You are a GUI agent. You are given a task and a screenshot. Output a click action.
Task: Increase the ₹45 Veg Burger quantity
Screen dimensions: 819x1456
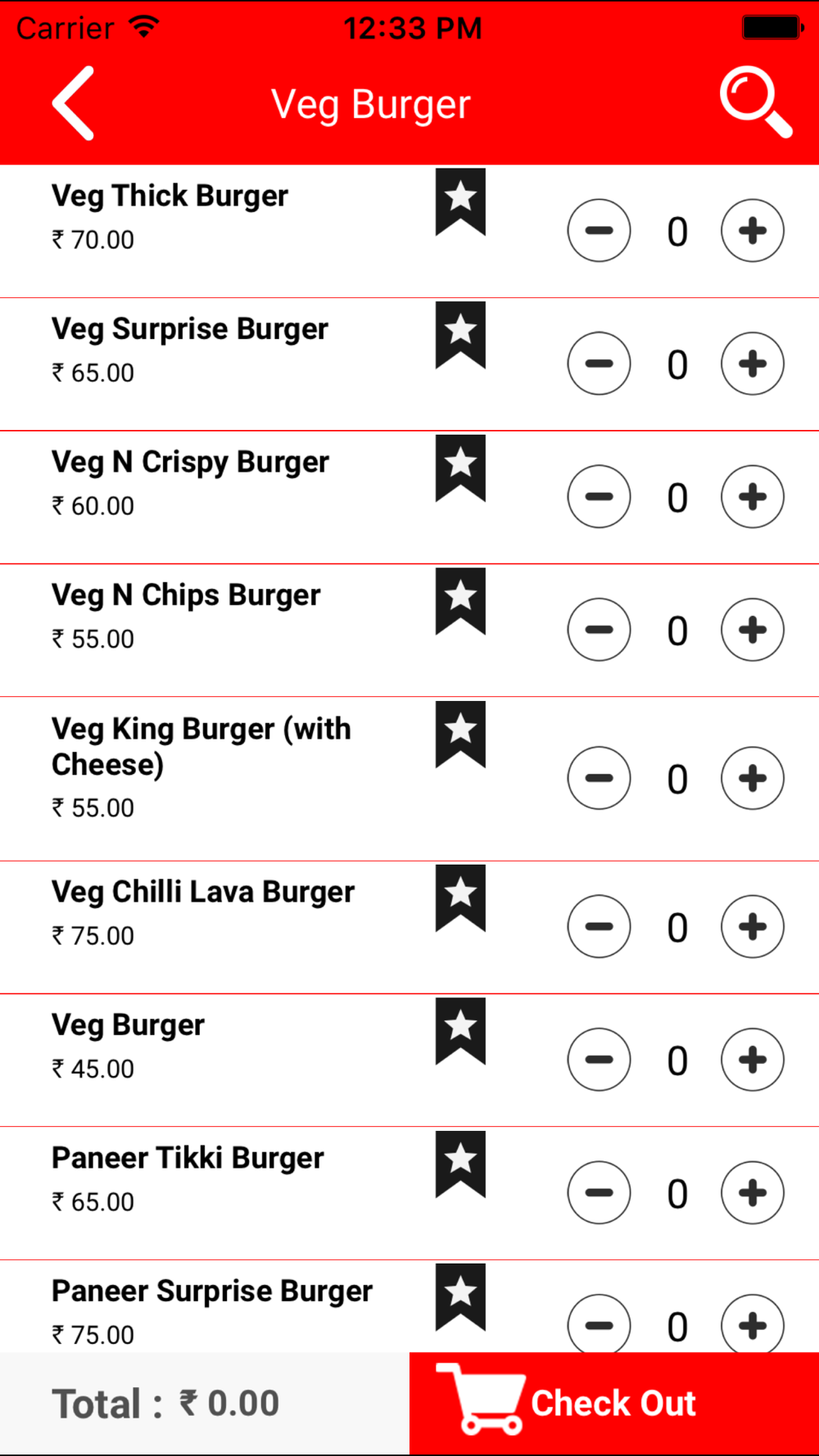753,1060
